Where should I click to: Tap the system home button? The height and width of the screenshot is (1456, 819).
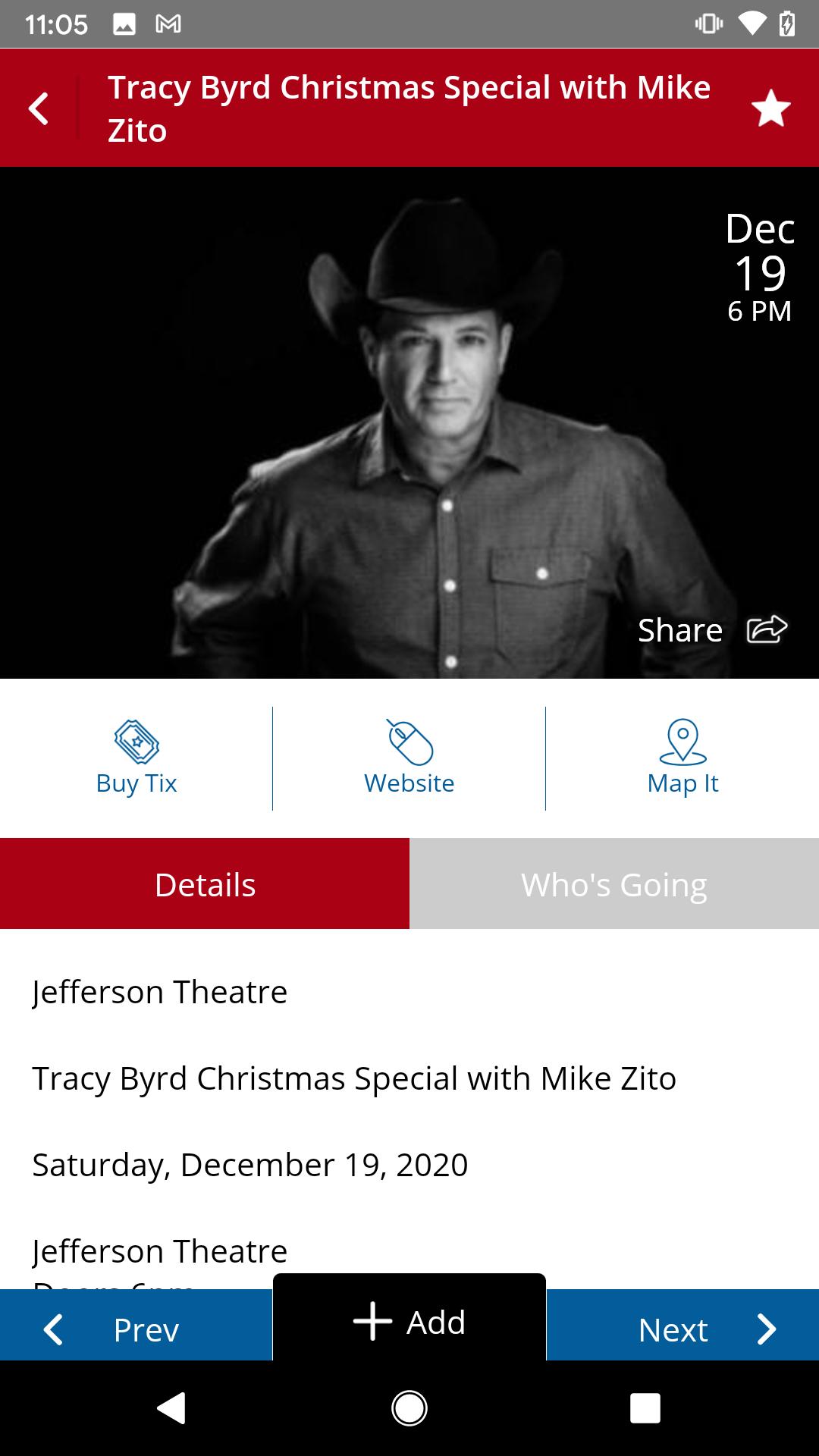409,1408
